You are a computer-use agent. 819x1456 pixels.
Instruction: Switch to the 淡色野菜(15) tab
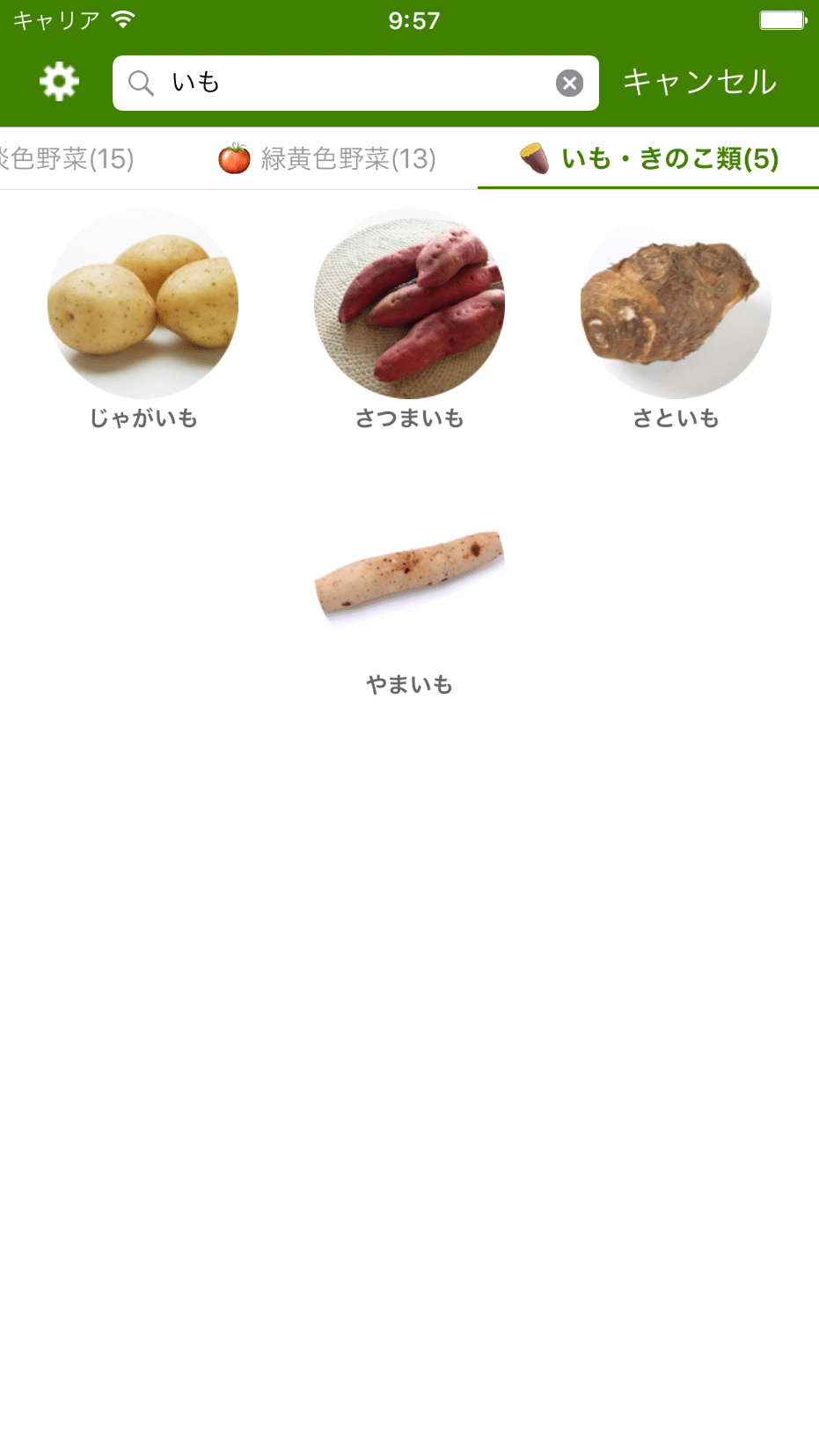[x=67, y=159]
